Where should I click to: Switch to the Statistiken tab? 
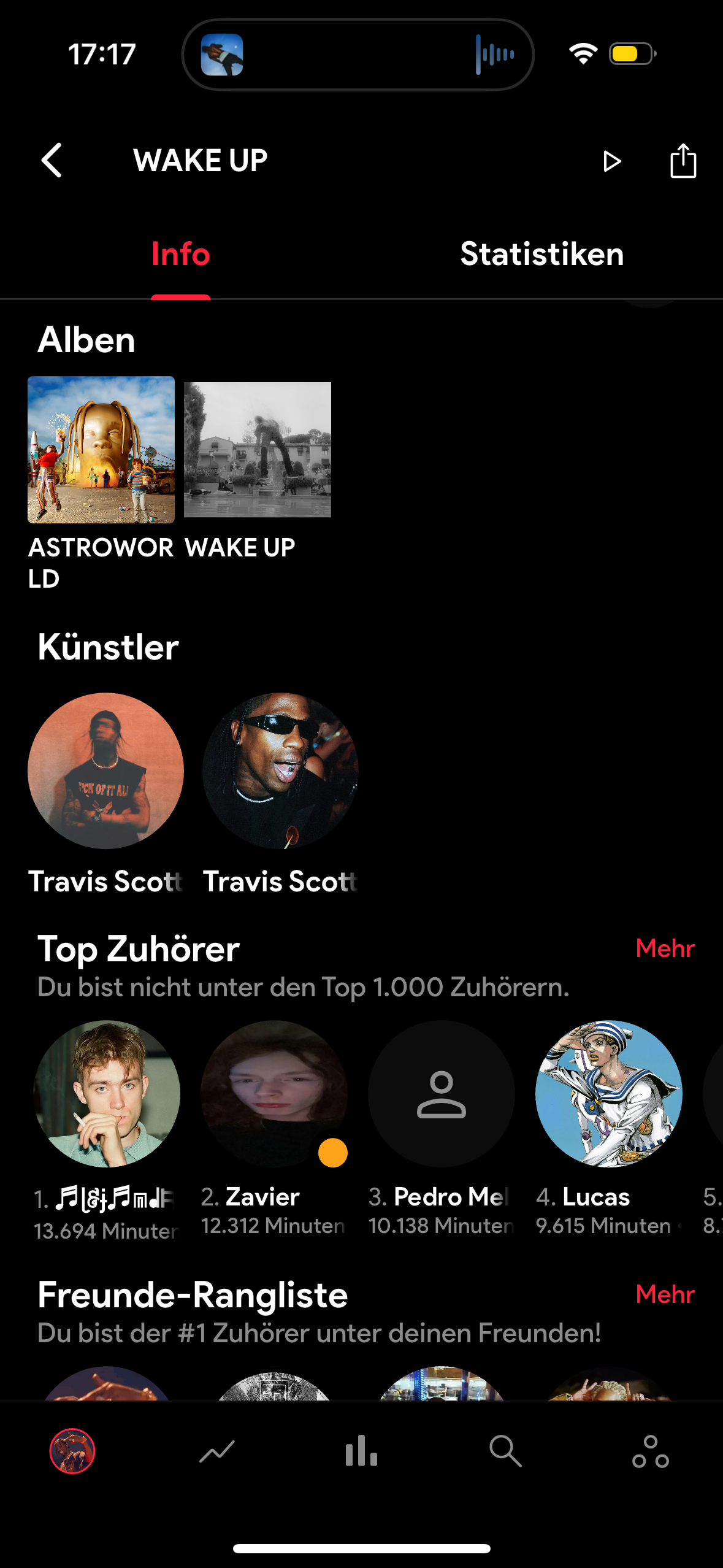(x=541, y=254)
